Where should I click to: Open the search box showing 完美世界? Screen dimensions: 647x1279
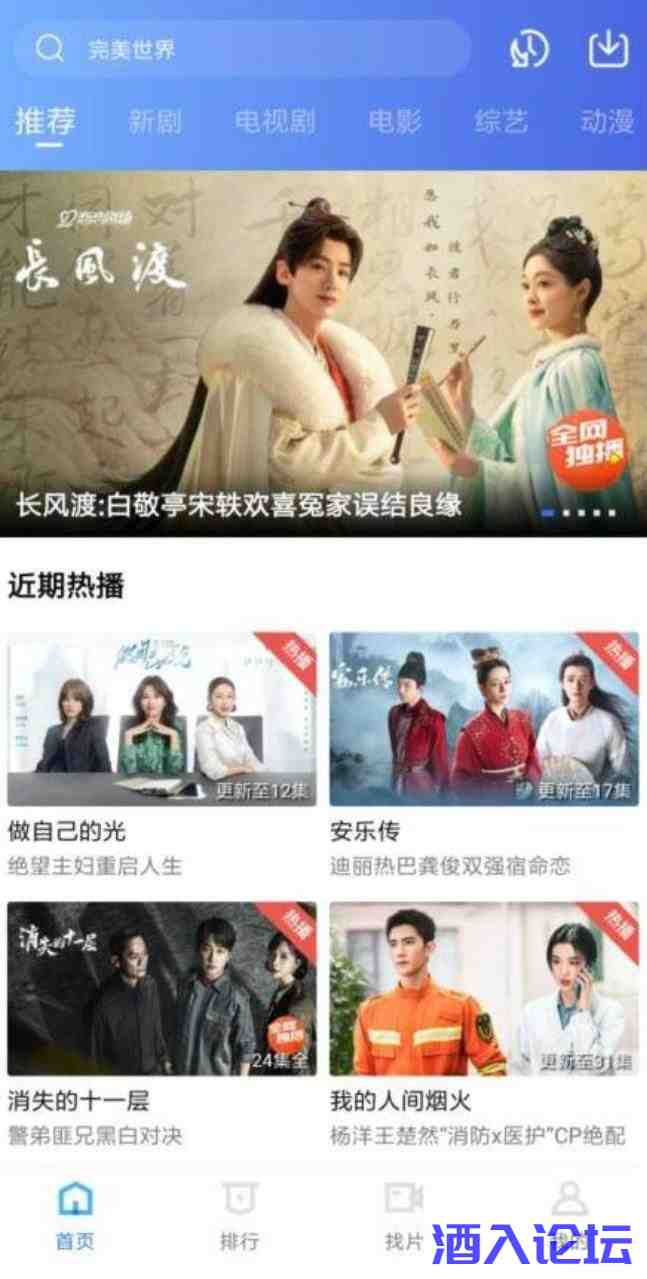click(x=240, y=49)
